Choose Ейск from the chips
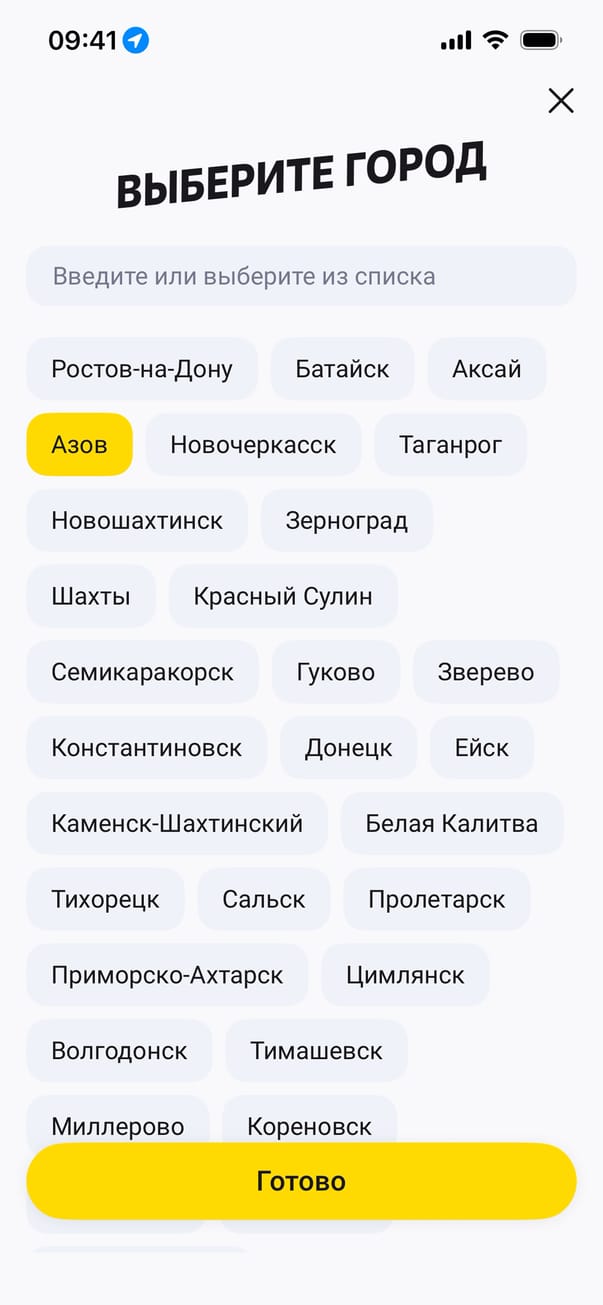Screen dimensions: 603x1305 [x=482, y=747]
